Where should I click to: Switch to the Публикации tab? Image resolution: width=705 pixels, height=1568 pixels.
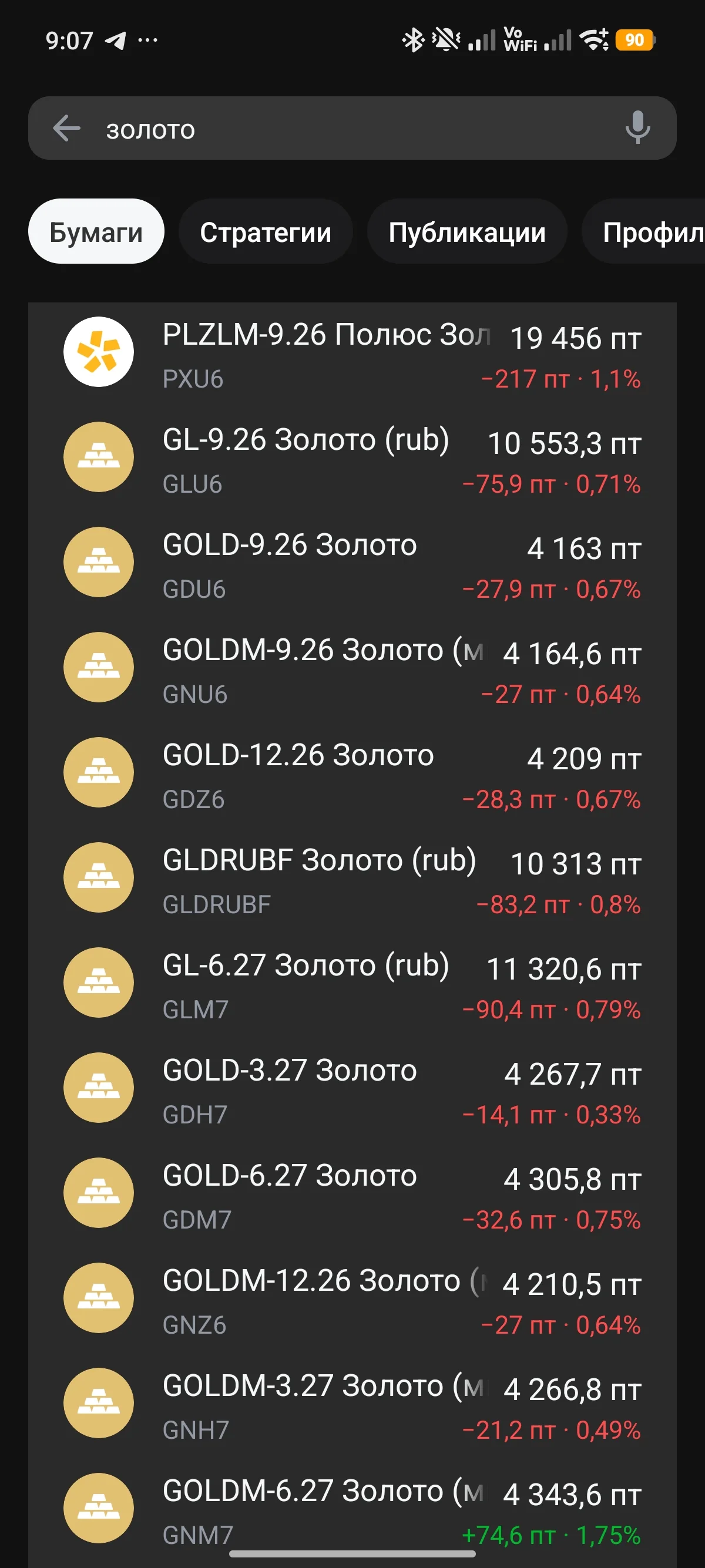467,232
